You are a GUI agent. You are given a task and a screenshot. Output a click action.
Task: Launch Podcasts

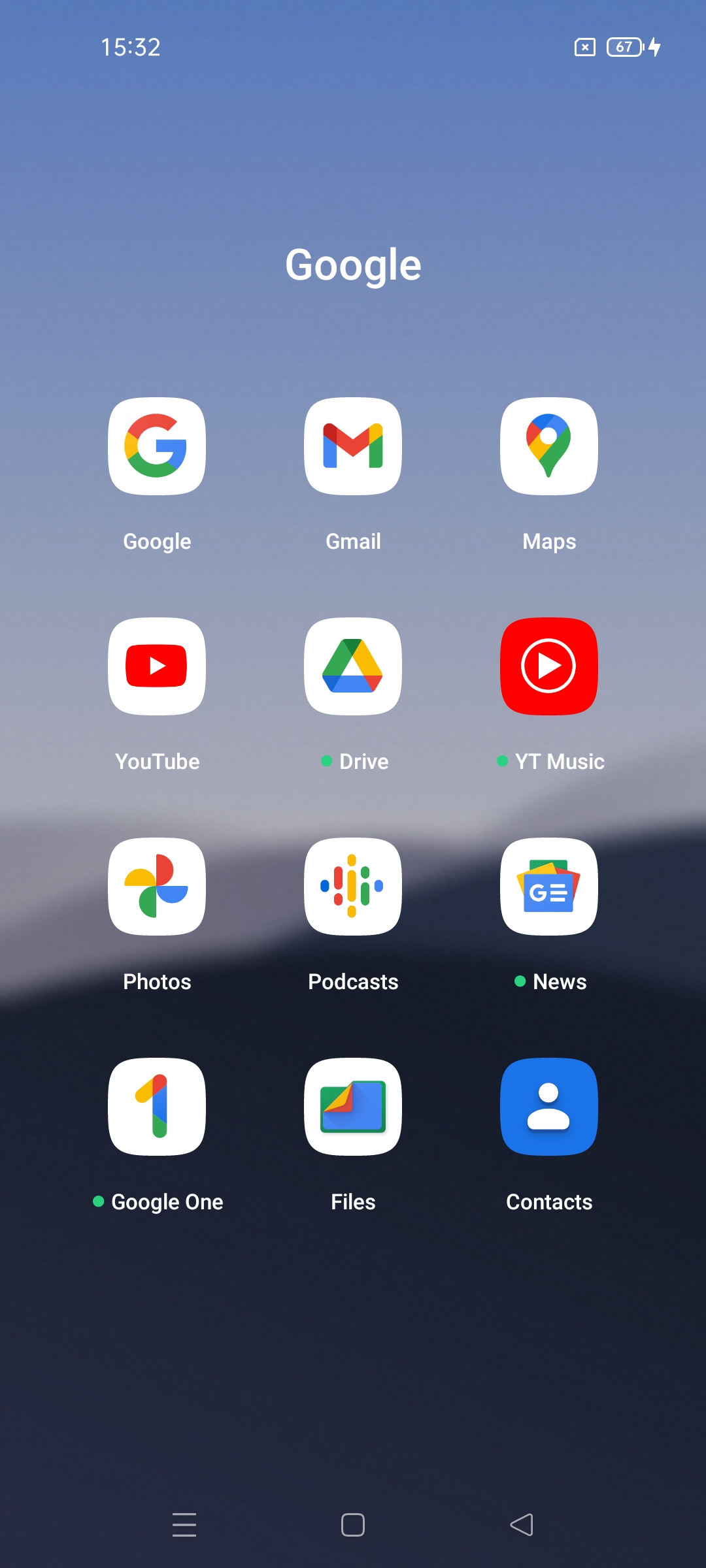(x=353, y=887)
